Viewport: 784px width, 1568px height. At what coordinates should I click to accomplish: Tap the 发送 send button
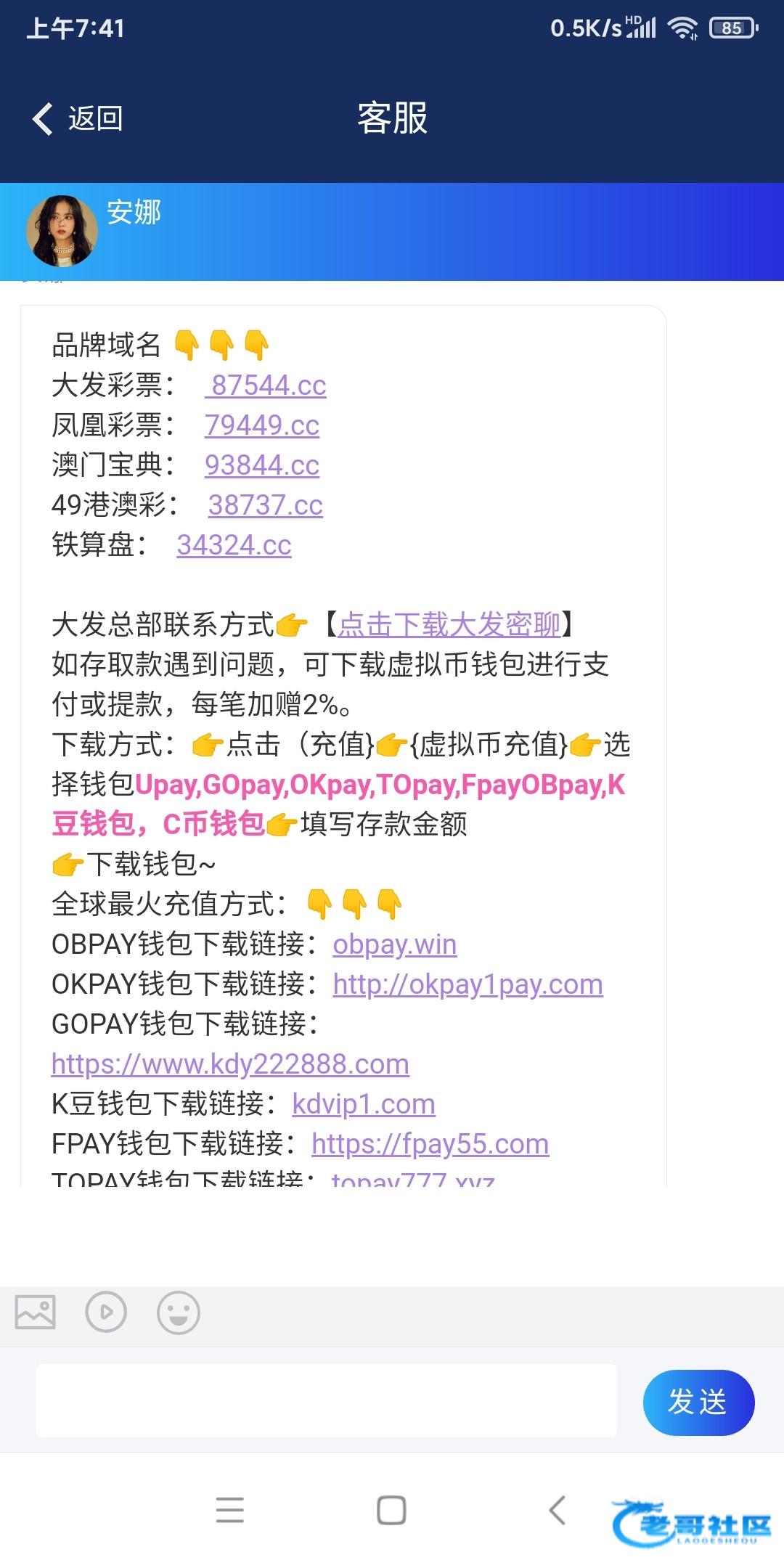coord(698,1402)
